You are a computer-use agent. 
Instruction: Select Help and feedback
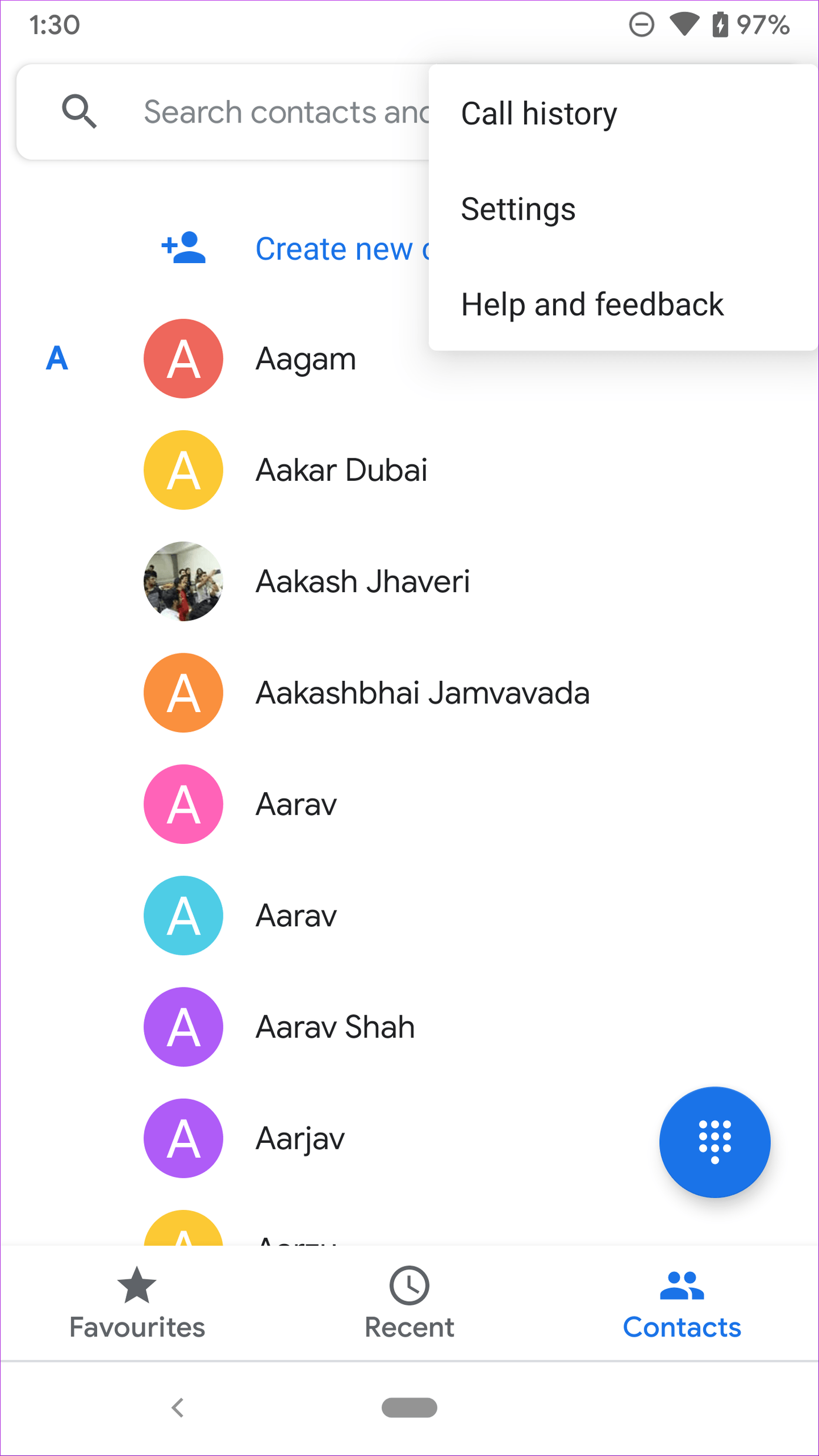pyautogui.click(x=592, y=305)
